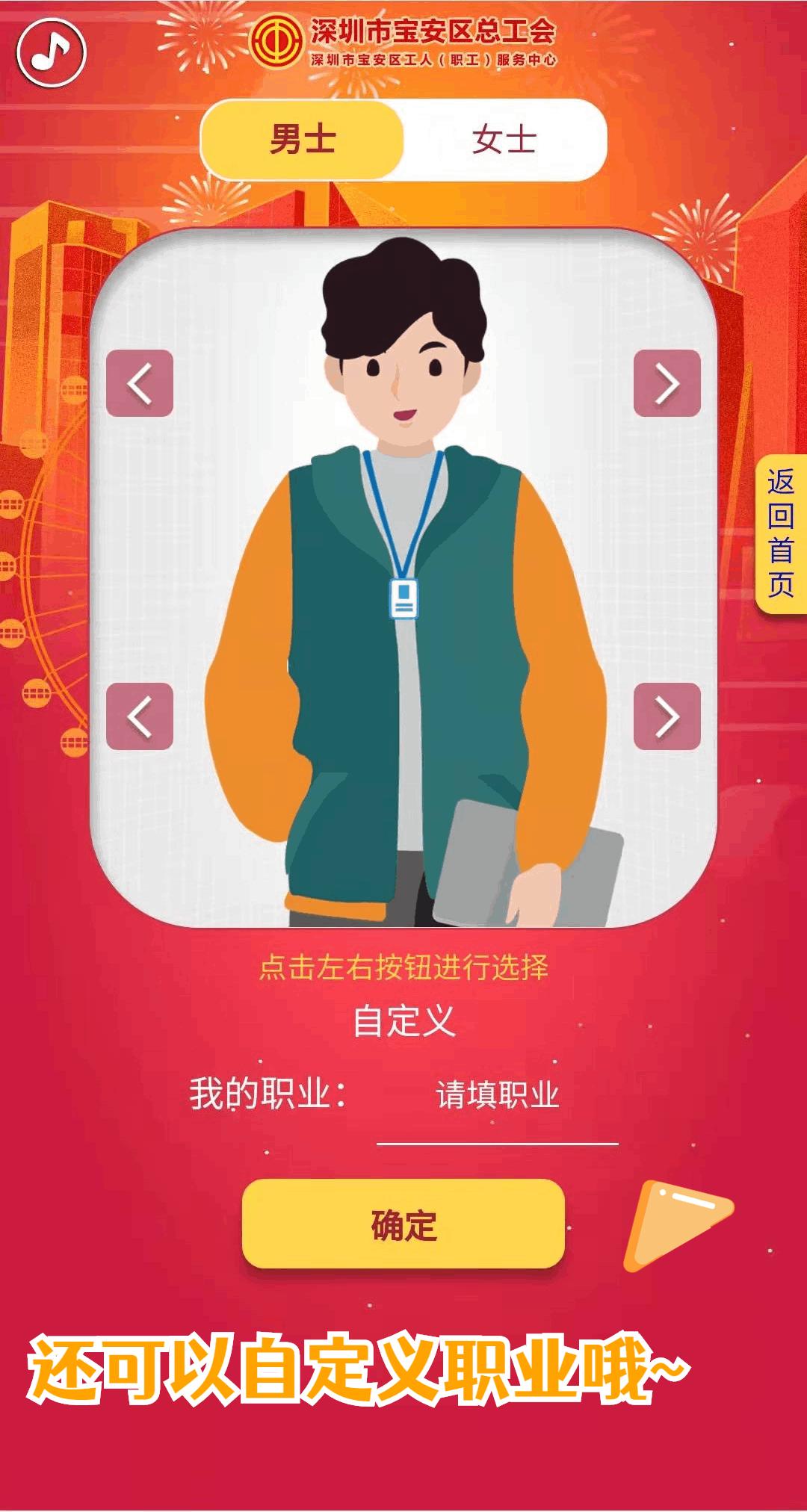Focus the 请填职业 occupation field

coord(498,1097)
